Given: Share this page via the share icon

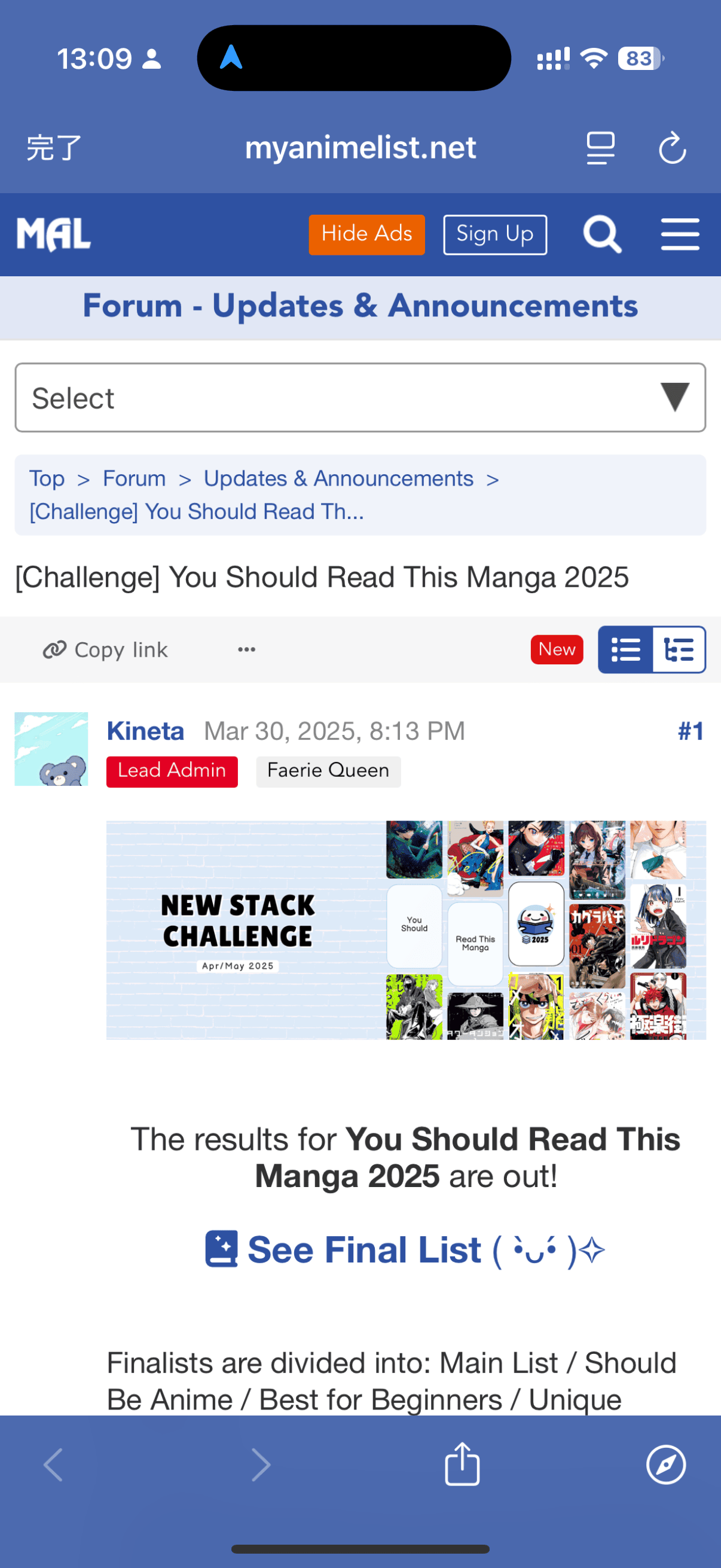Looking at the screenshot, I should [462, 1465].
